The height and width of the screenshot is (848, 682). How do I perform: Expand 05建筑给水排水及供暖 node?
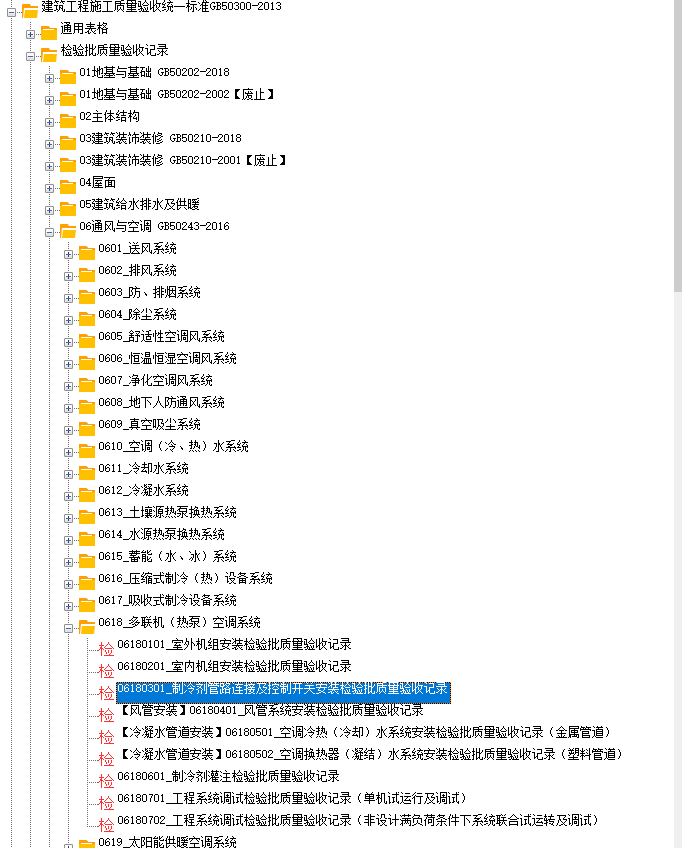50,205
